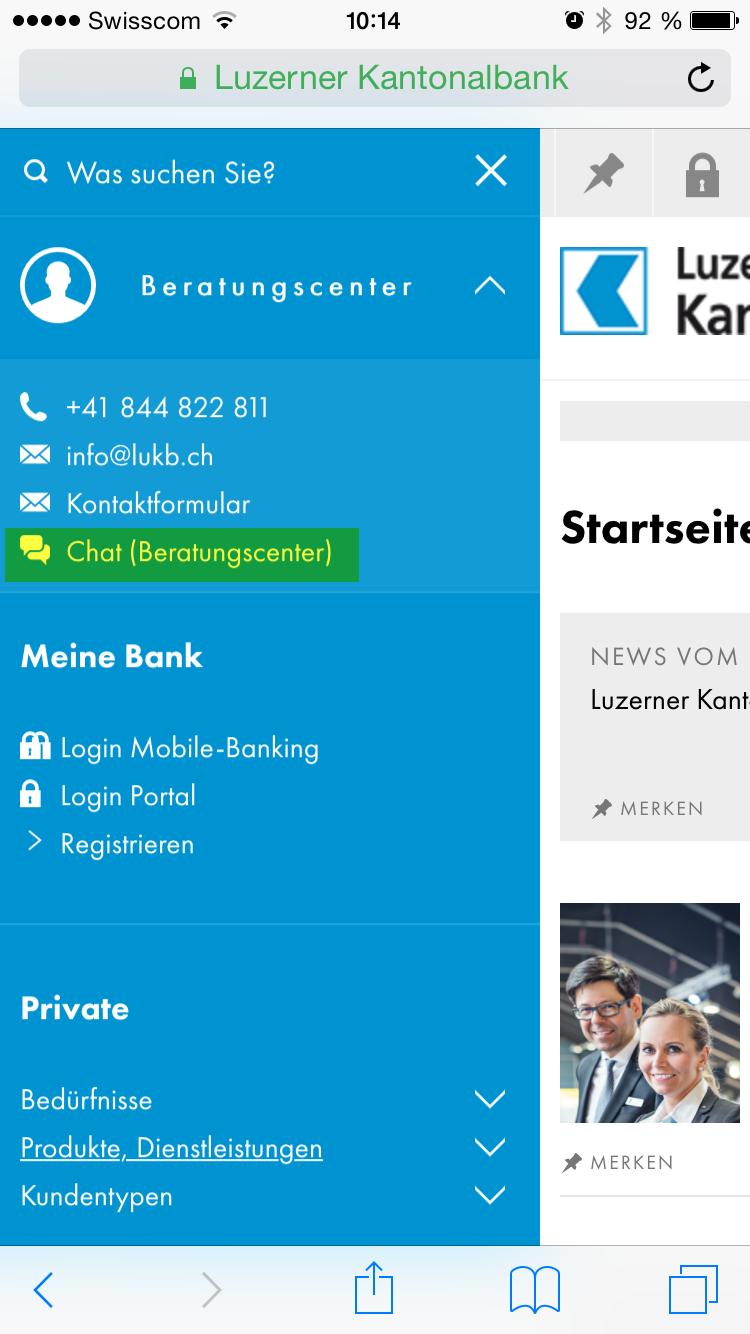750x1334 pixels.
Task: Start Chat (Beratungscenter)
Action: [x=198, y=552]
